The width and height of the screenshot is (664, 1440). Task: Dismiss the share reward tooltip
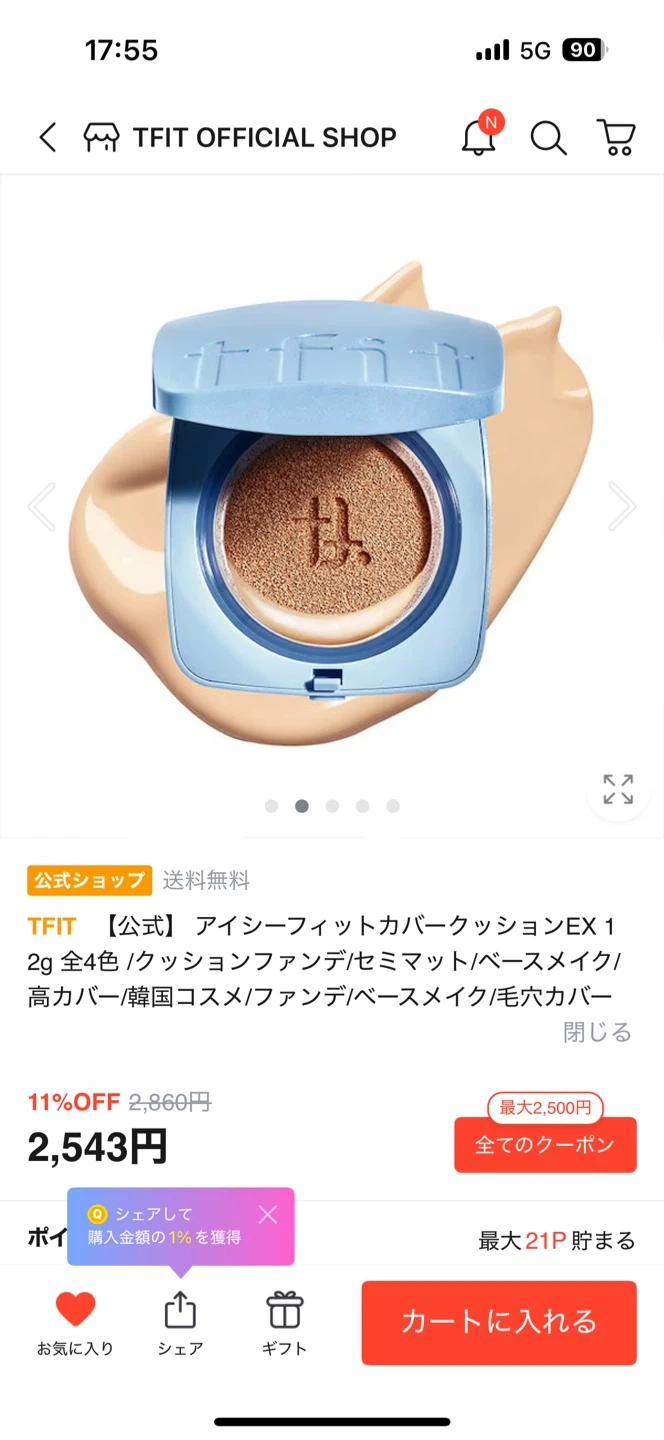click(267, 1214)
